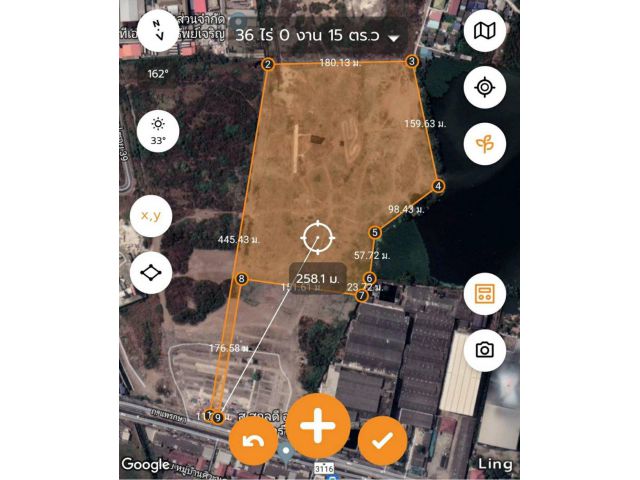The height and width of the screenshot is (480, 640).
Task: Undo the last point
Action: [254, 441]
